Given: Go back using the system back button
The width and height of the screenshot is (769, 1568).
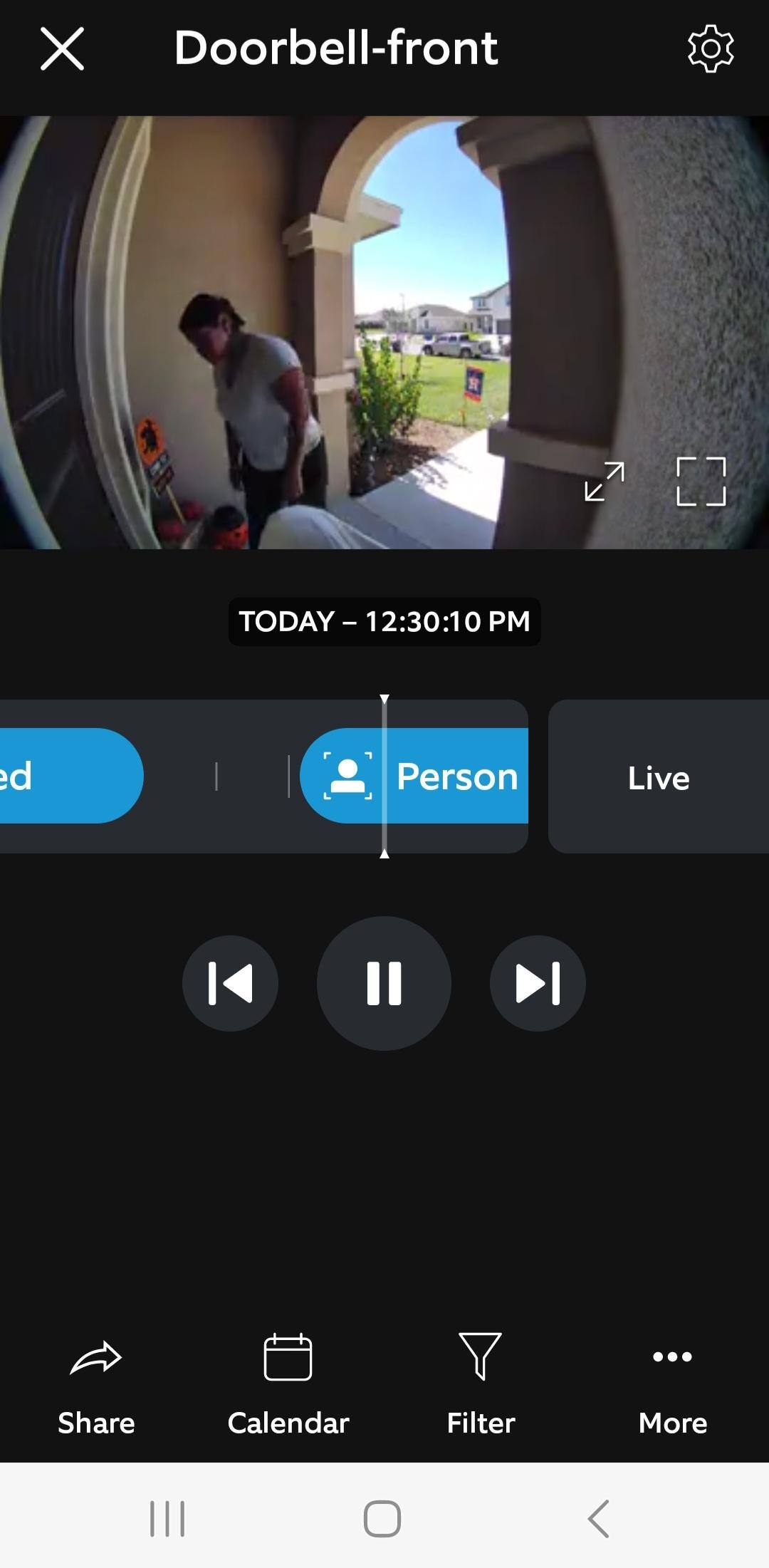Looking at the screenshot, I should 598,1518.
